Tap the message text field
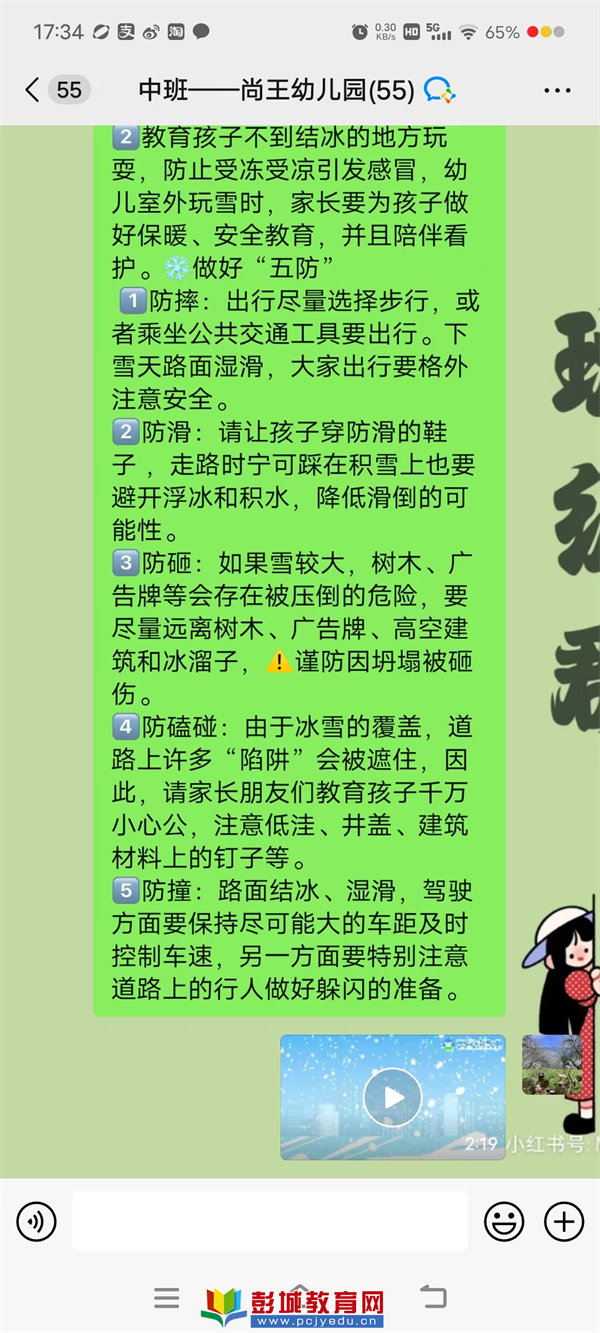 [270, 1220]
